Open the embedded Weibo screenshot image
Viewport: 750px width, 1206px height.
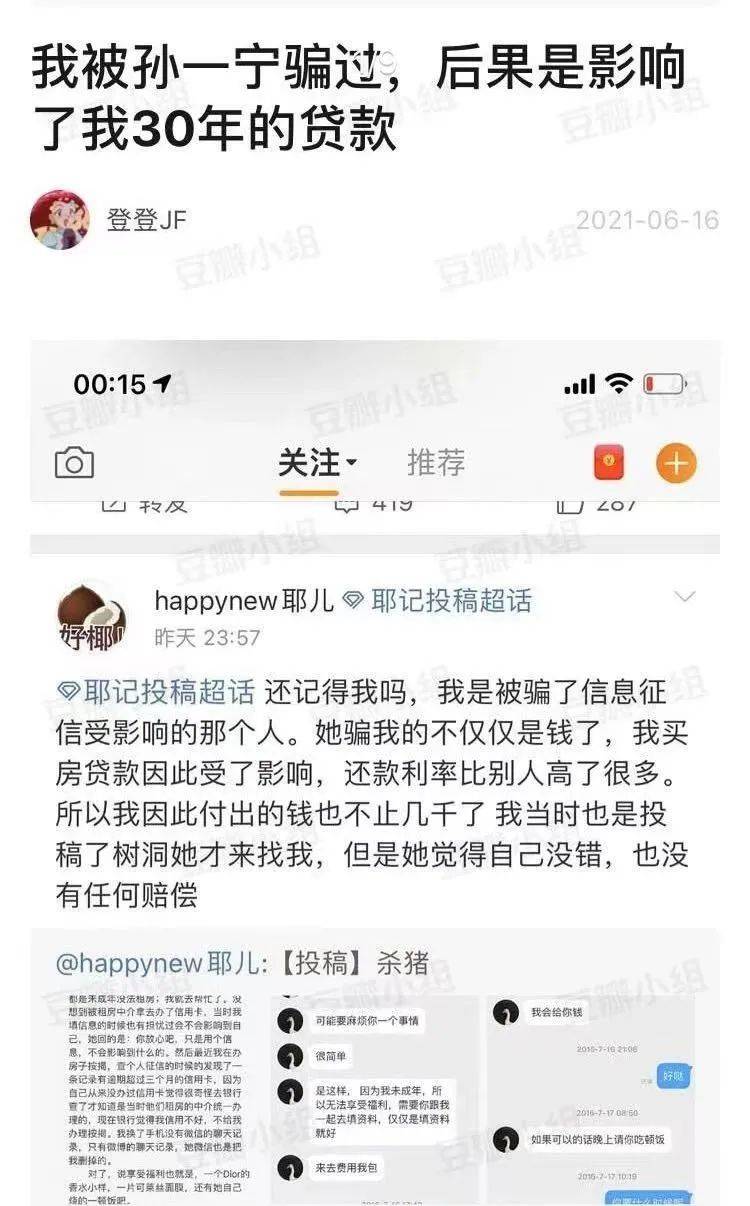point(375,770)
